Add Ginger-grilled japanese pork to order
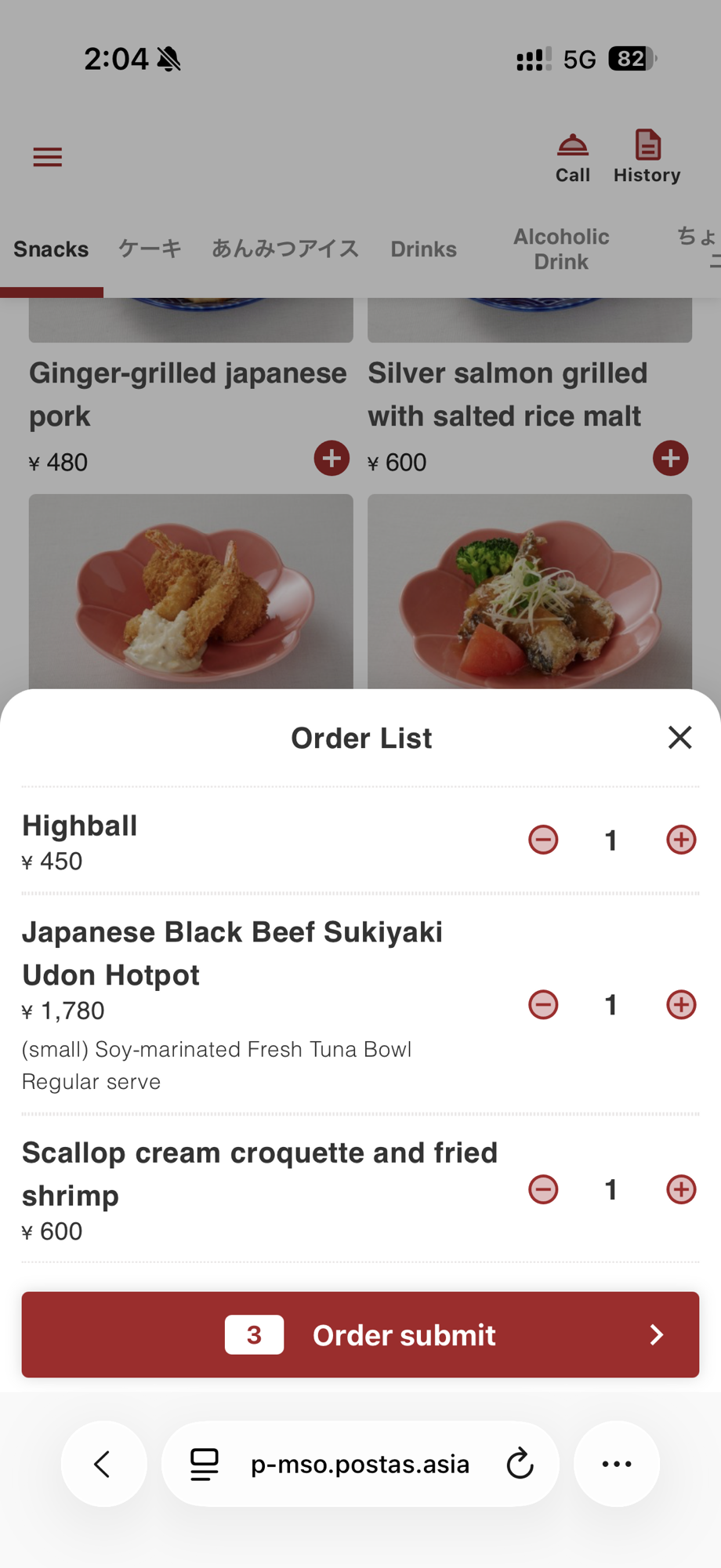Viewport: 721px width, 1568px height. [x=332, y=458]
